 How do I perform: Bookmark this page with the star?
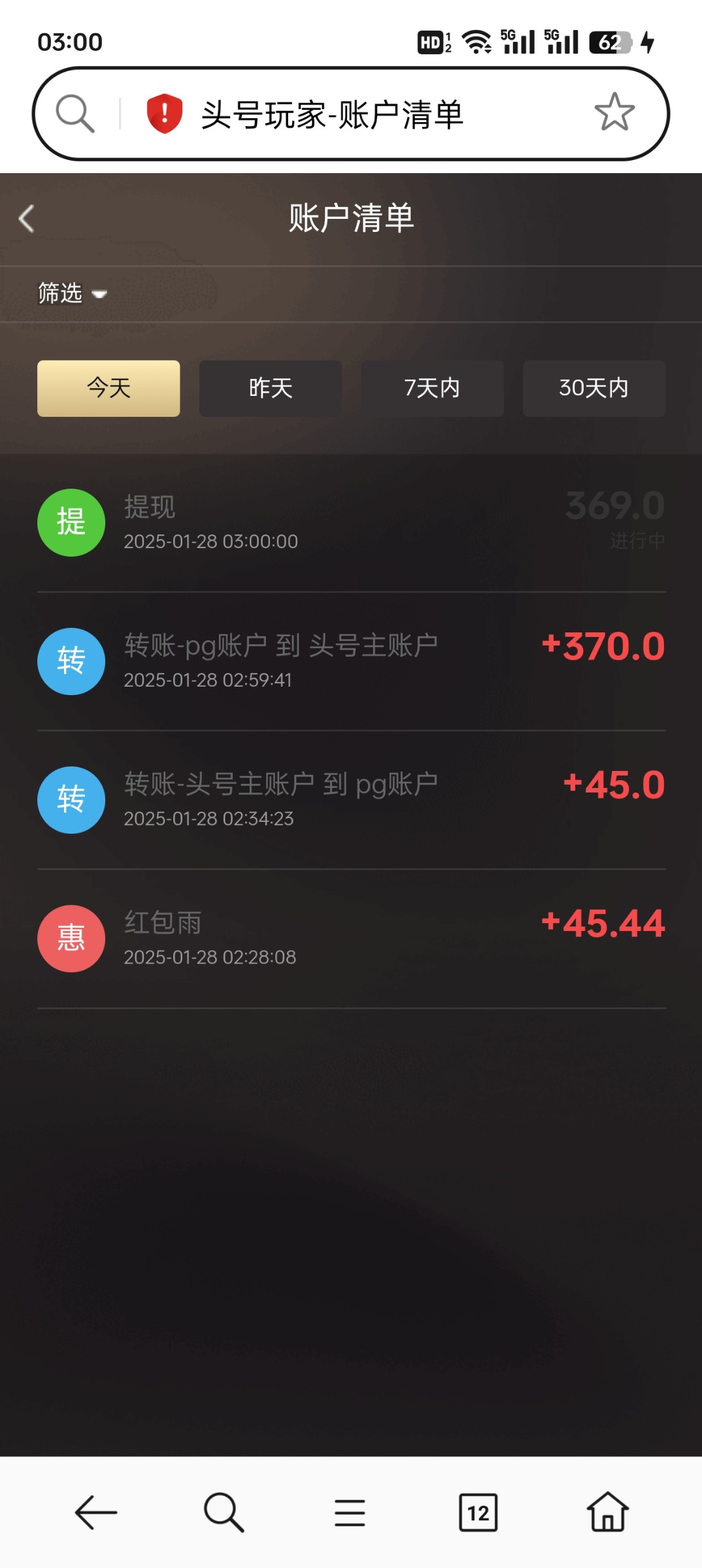point(614,112)
